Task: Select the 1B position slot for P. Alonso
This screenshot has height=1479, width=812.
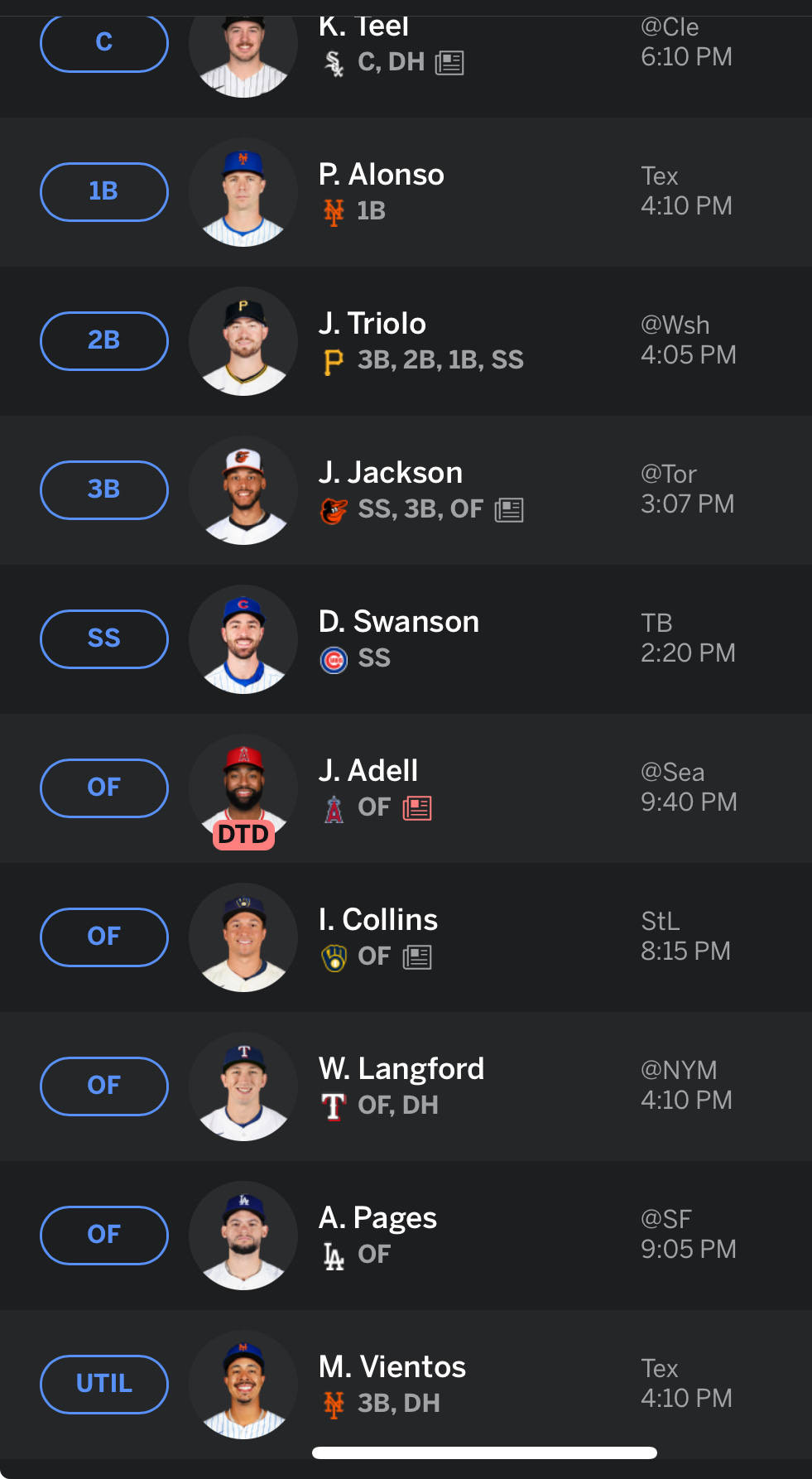Action: click(x=104, y=192)
